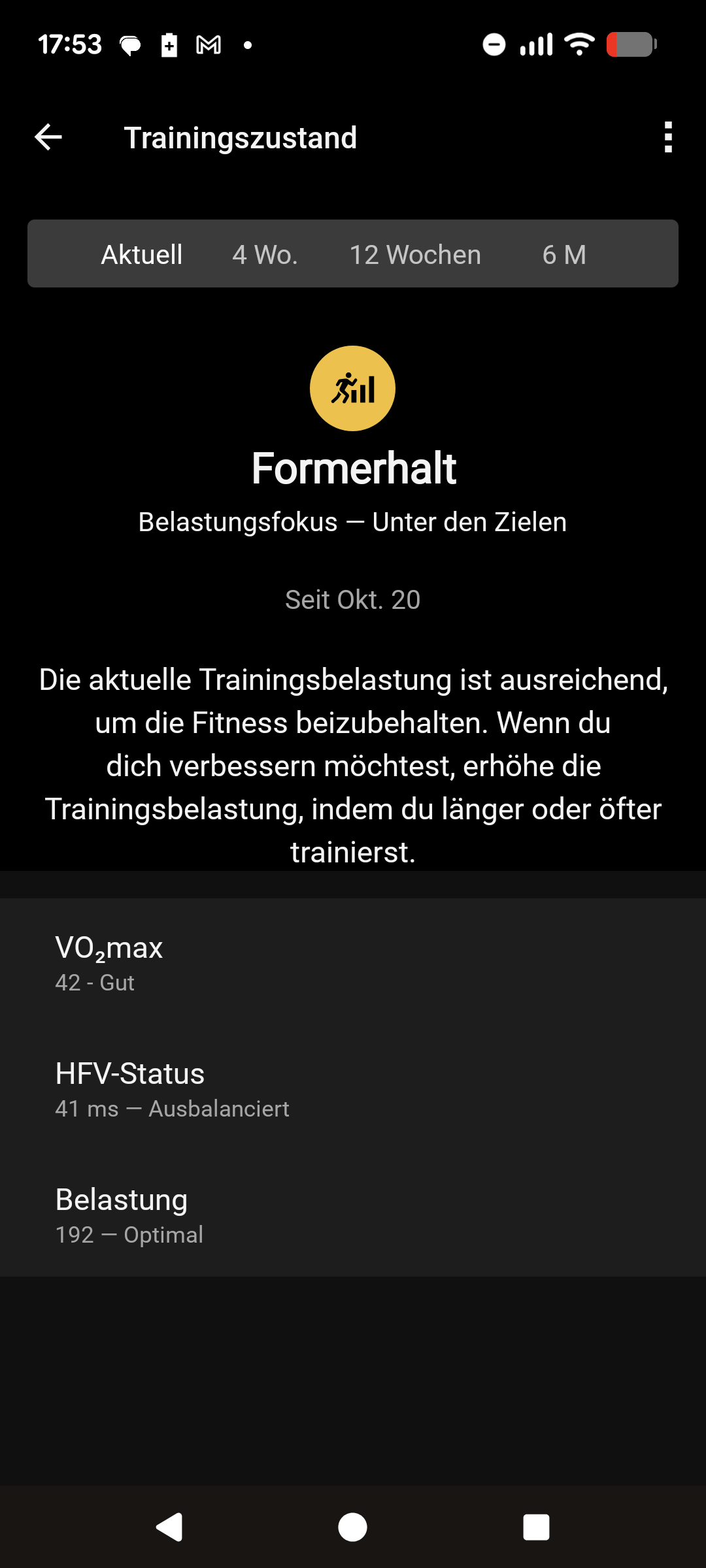706x1568 pixels.
Task: Tap the system home button
Action: coord(352,1527)
